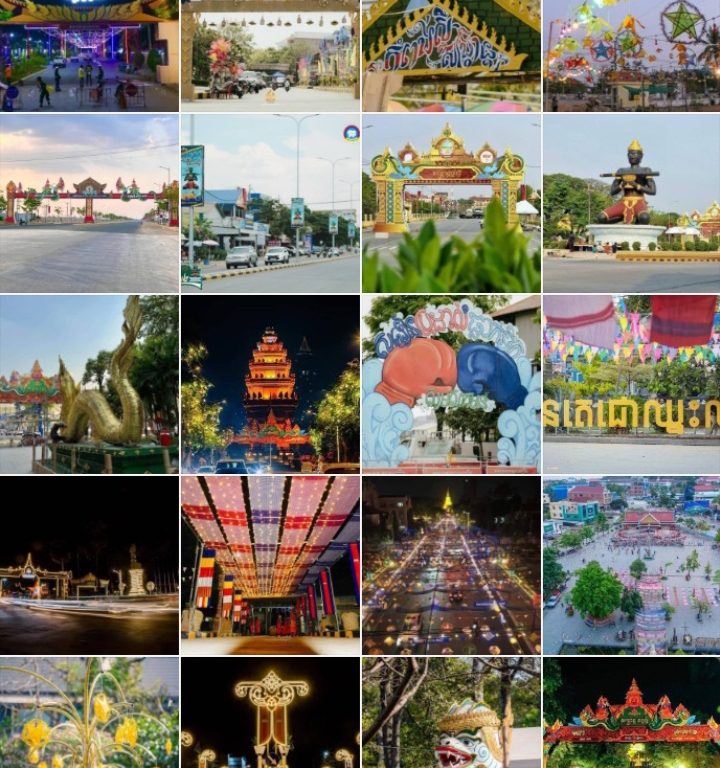Open the night light-trails street photo
The width and height of the screenshot is (720, 768).
(89, 565)
